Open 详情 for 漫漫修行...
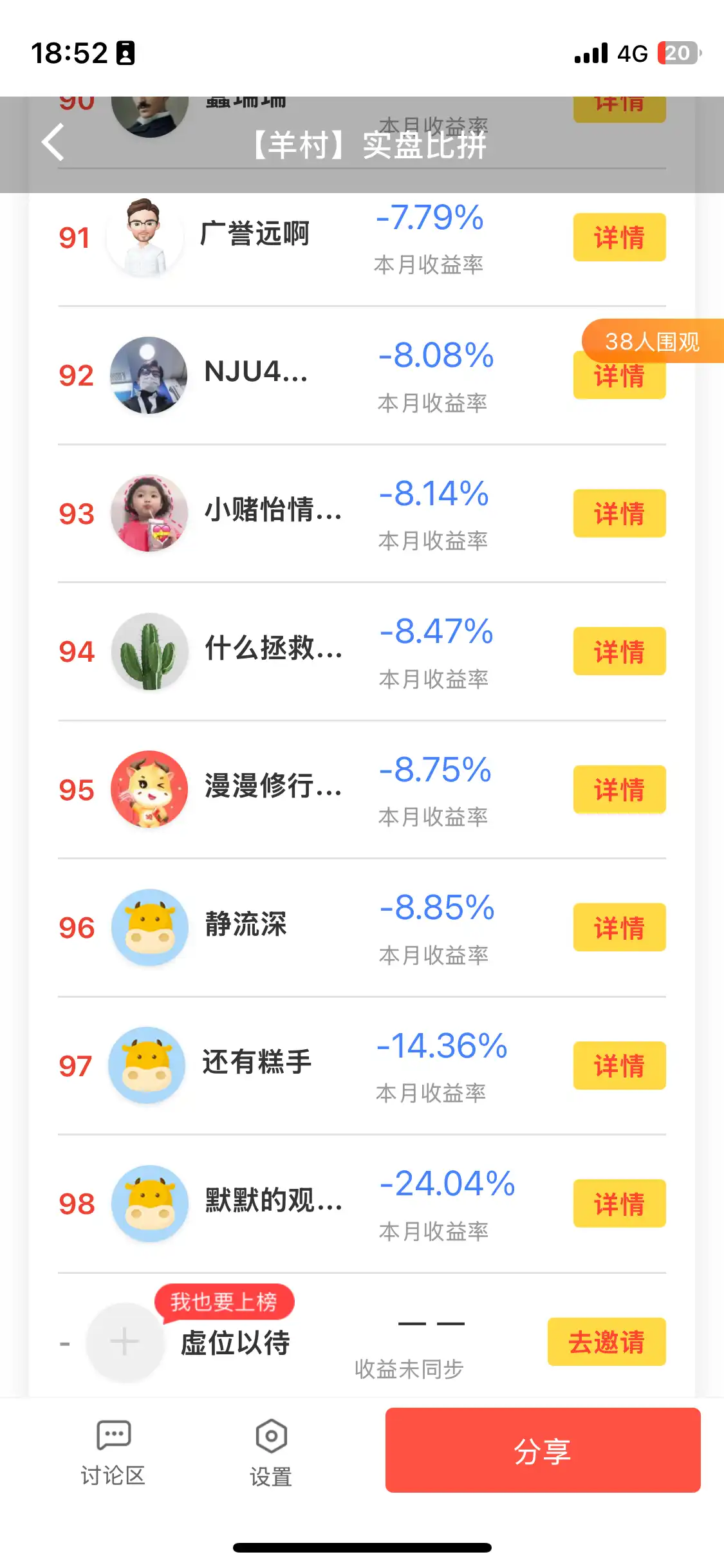The image size is (724, 1568). (619, 790)
